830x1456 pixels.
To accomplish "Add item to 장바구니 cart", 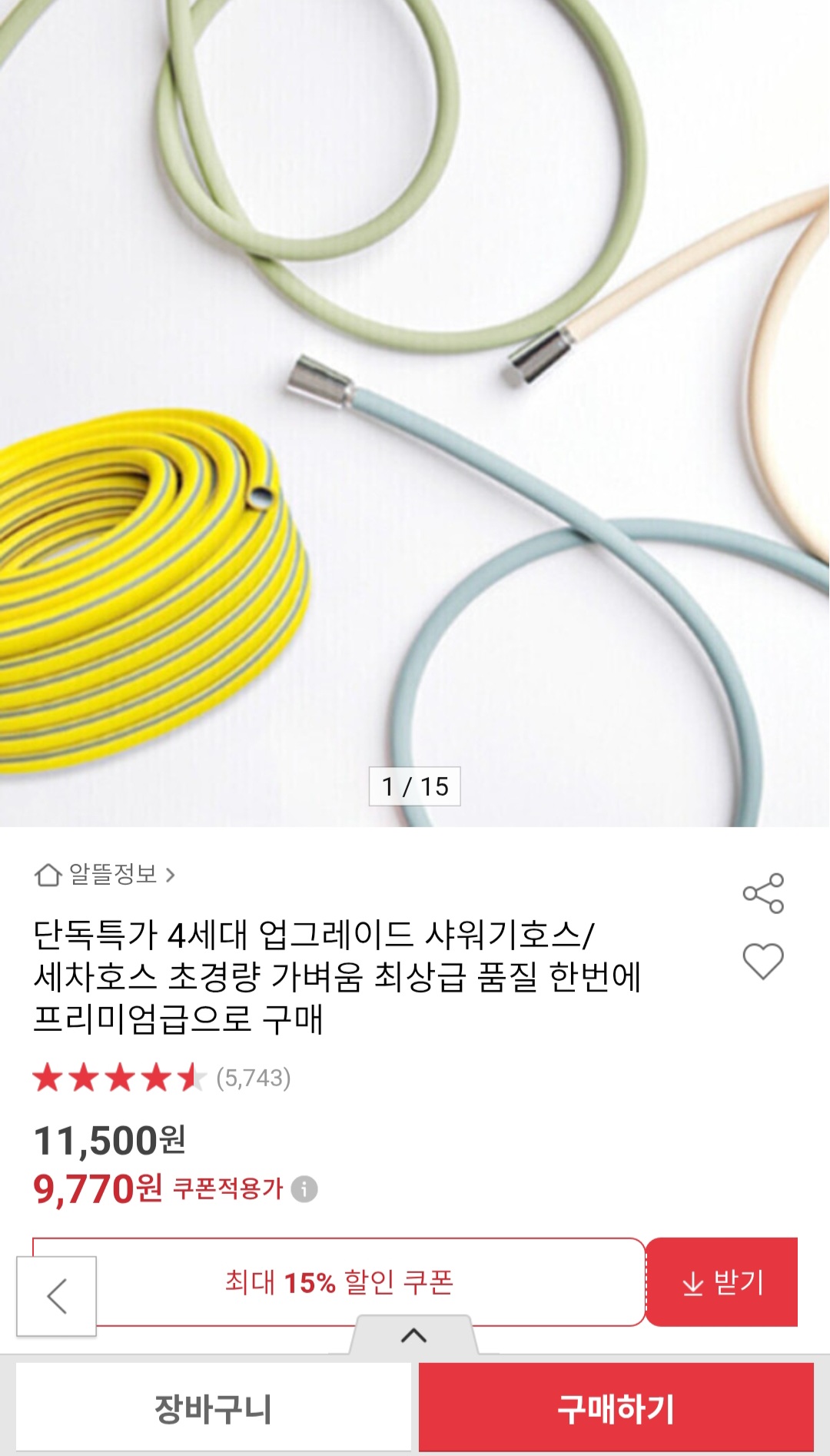I will click(213, 1408).
